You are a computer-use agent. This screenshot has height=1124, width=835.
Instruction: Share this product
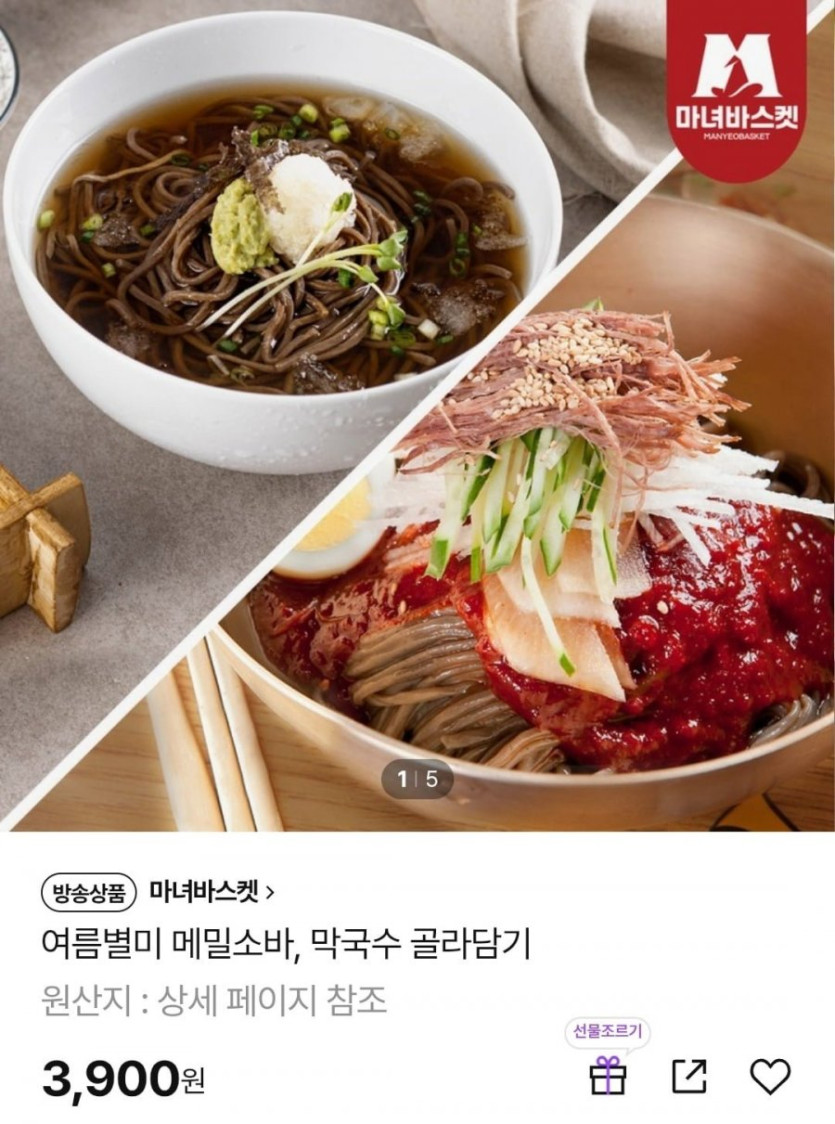689,1076
